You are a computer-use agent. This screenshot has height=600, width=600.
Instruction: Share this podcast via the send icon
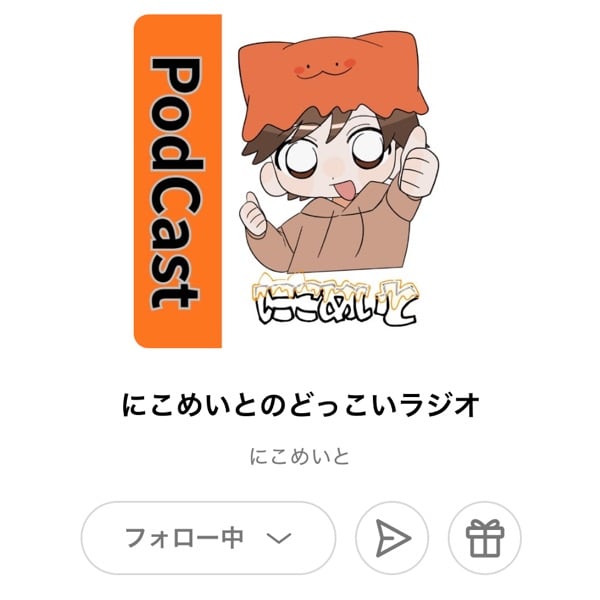[x=392, y=538]
